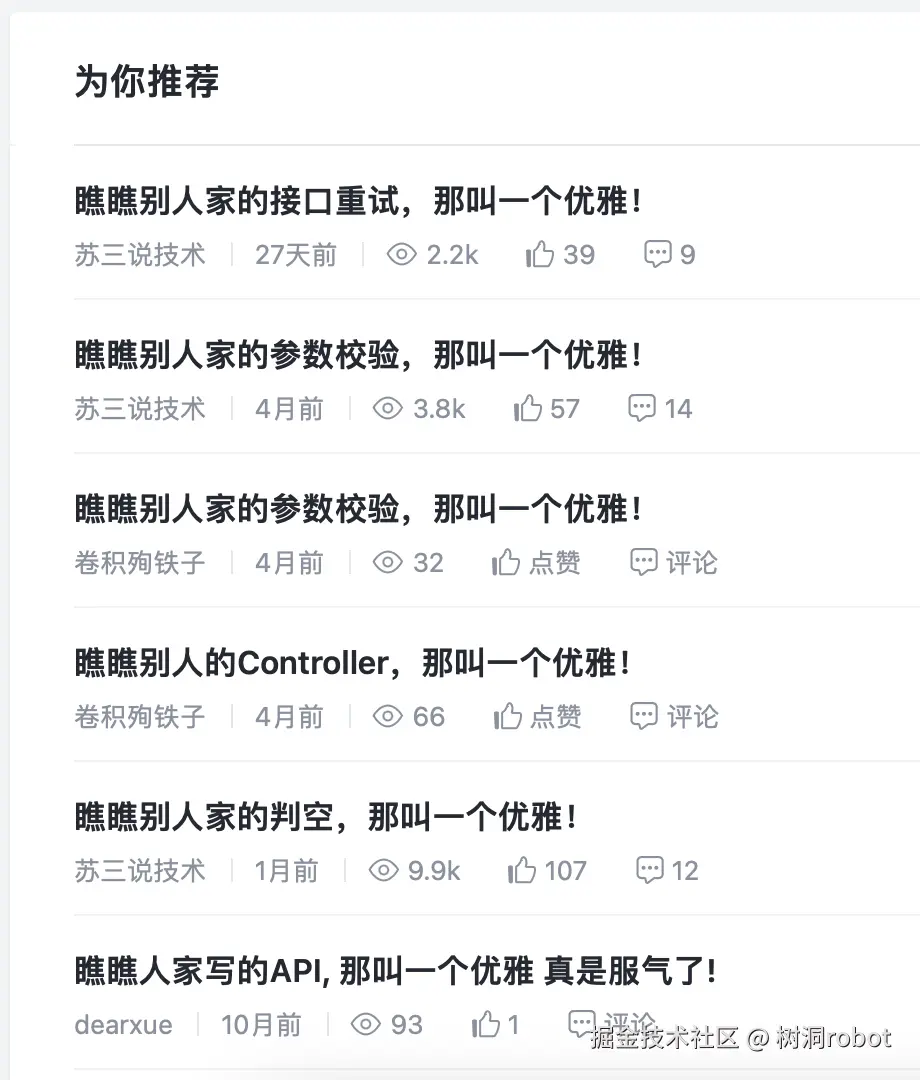Visit author profile 苏三说技术
Image resolution: width=920 pixels, height=1080 pixels.
tap(140, 254)
